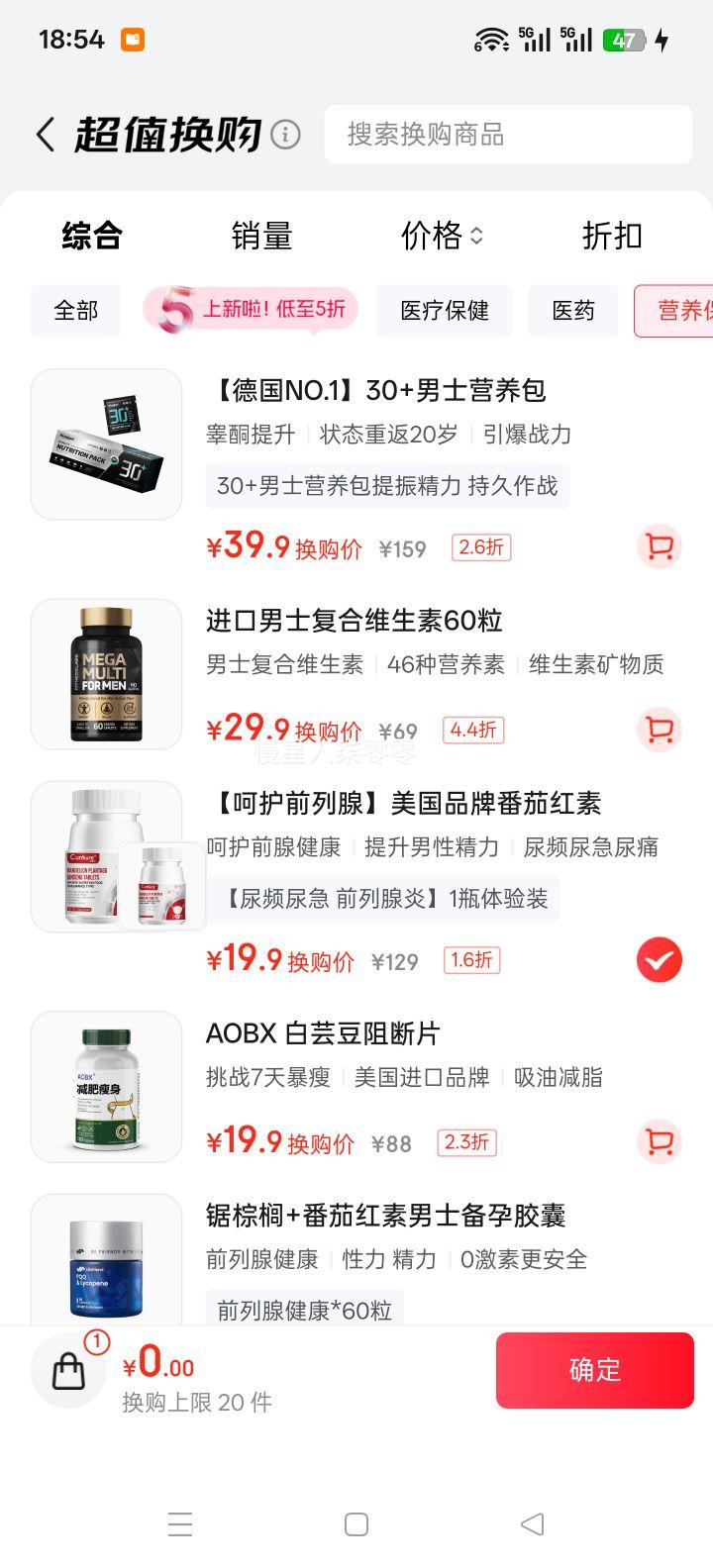Viewport: 713px width, 1568px height.
Task: Sort products by 价格
Action: click(x=442, y=236)
